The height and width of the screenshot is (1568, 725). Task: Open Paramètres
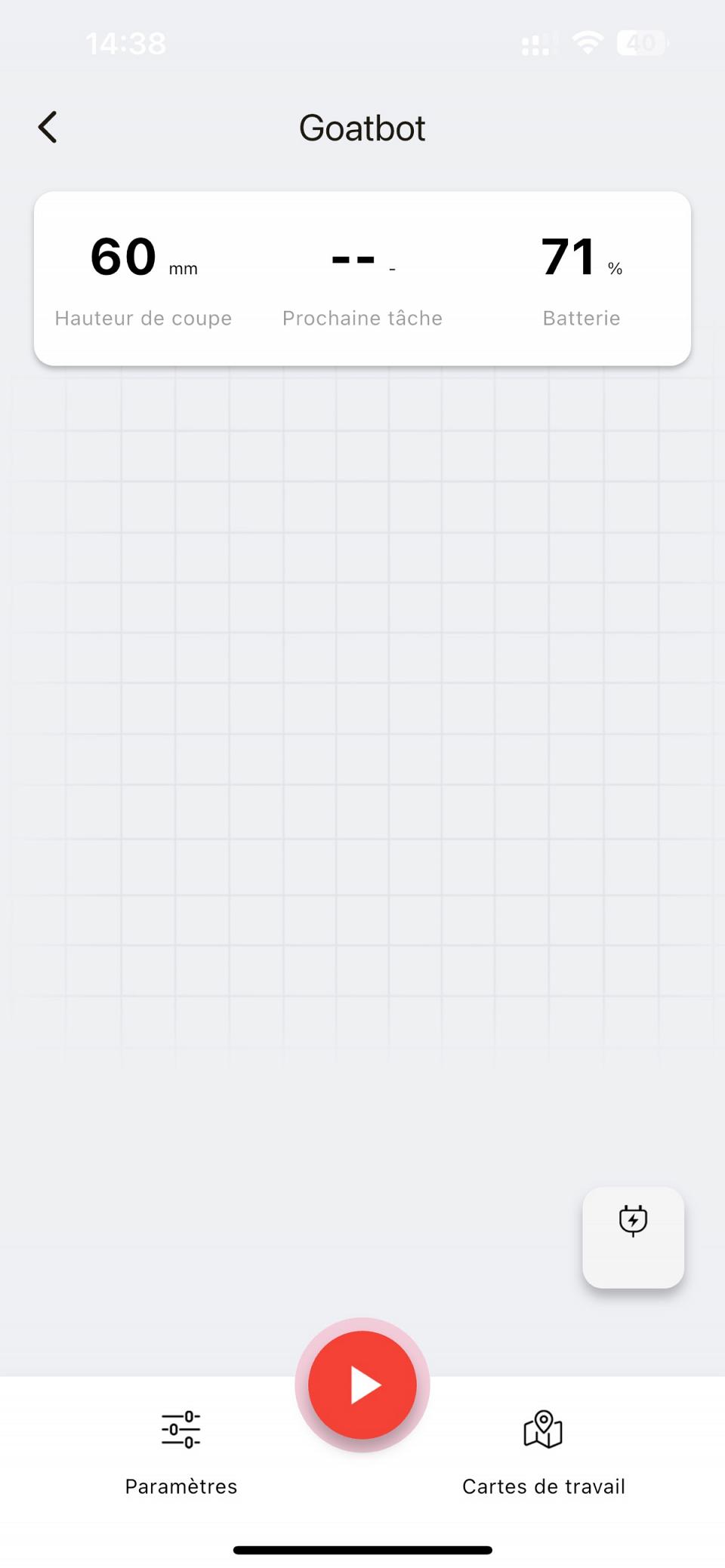tap(181, 1449)
